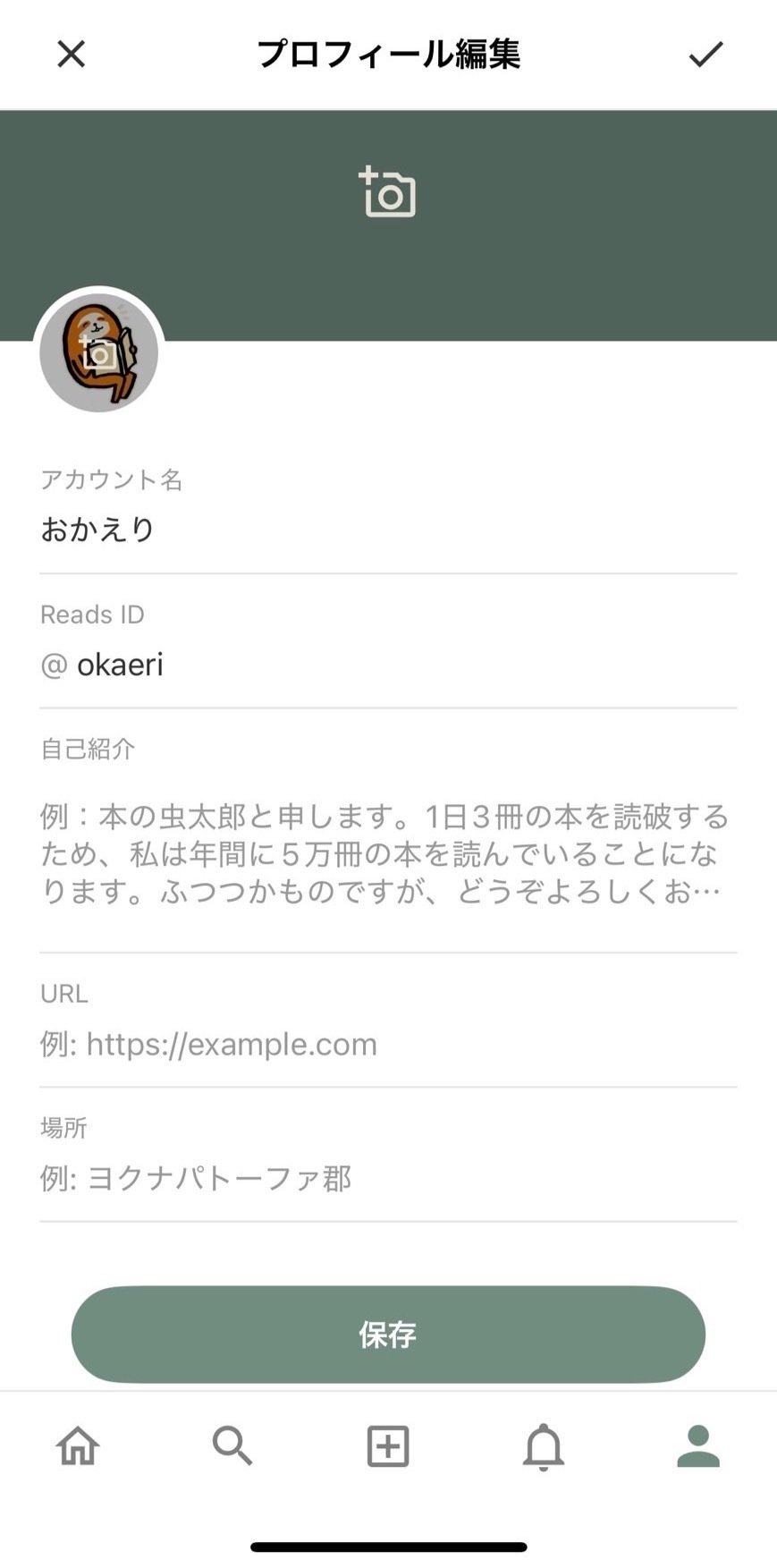Close the profile edit screen
Viewport: 777px width, 1568px height.
tap(70, 55)
